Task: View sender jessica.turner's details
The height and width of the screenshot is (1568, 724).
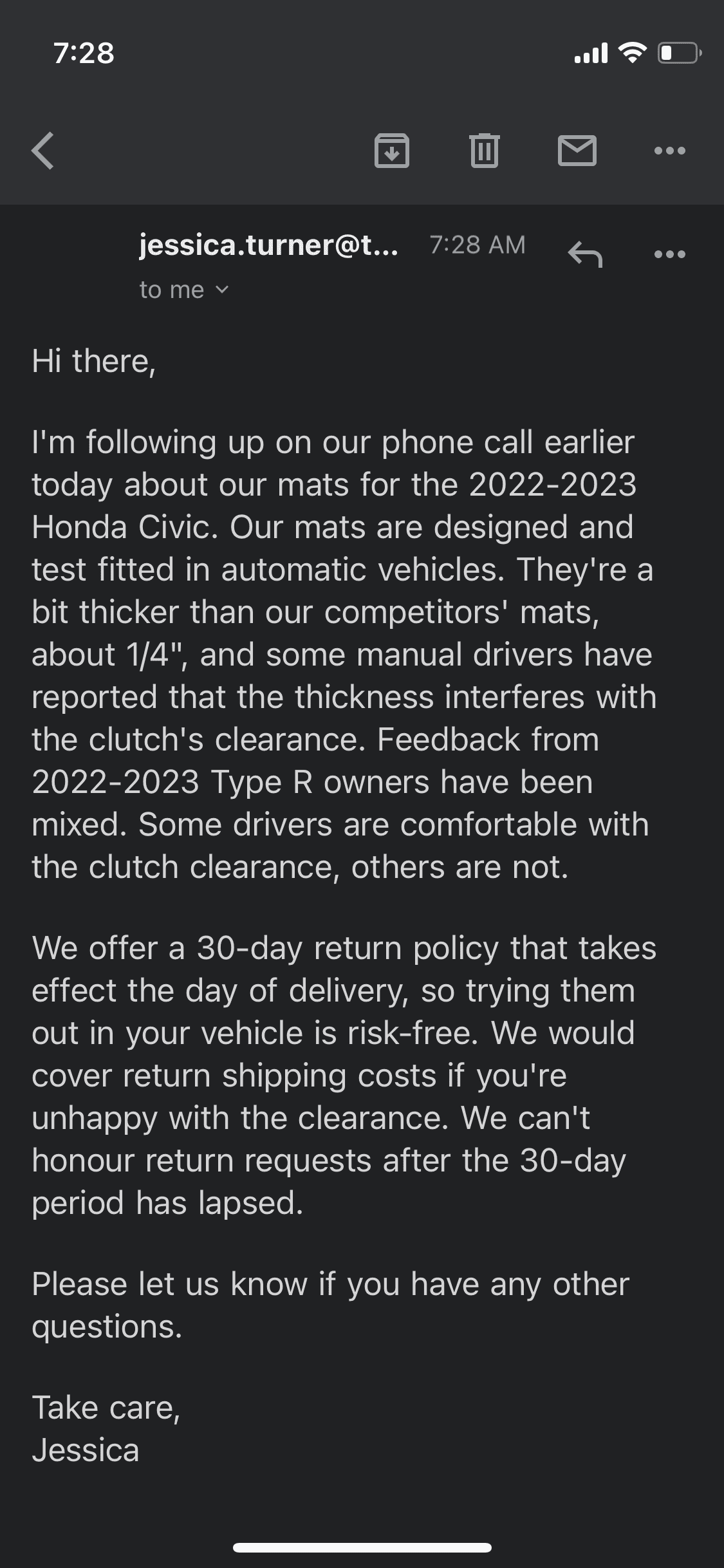Action: pos(268,245)
